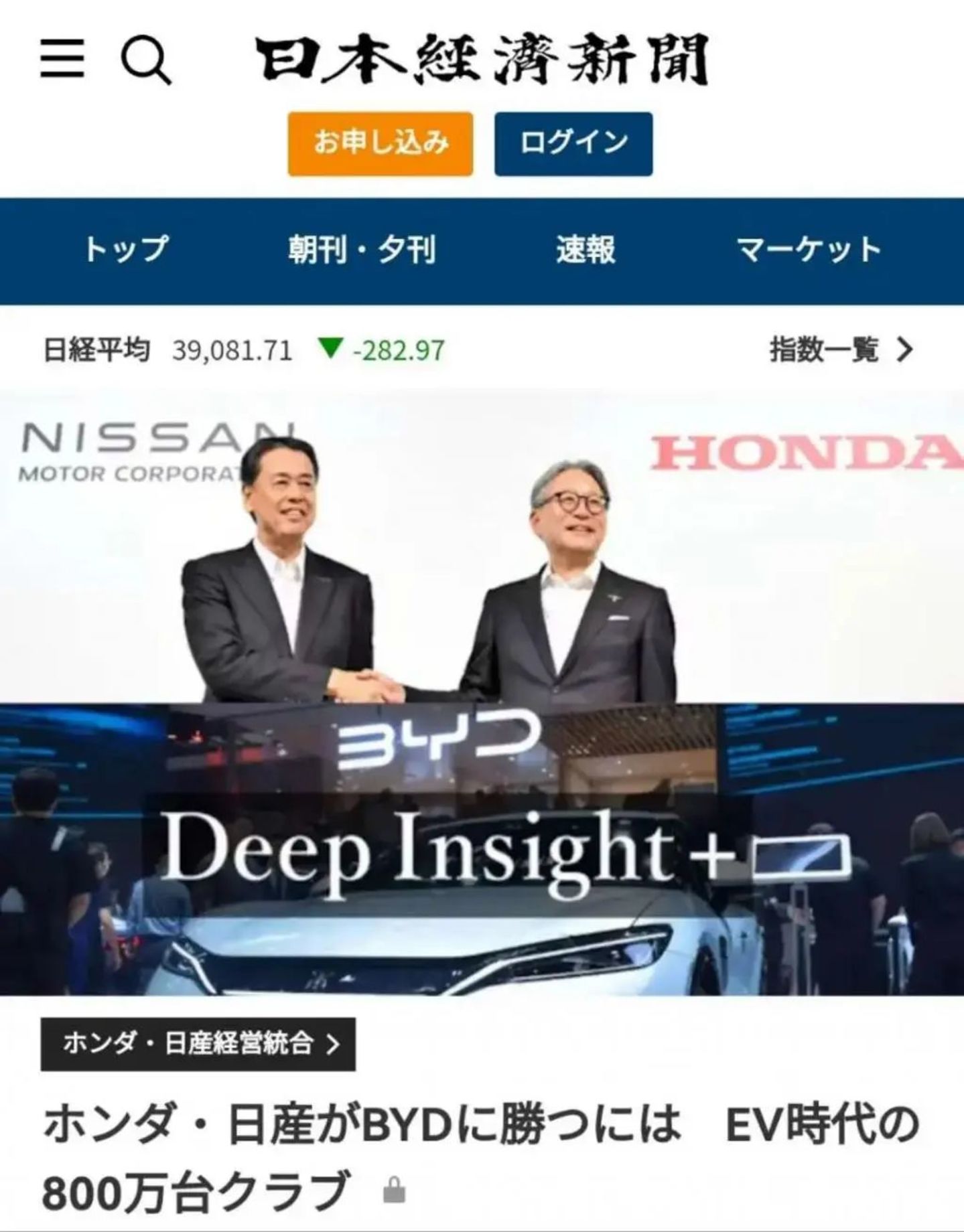Open the search icon
This screenshot has width=964, height=1232.
(x=146, y=60)
